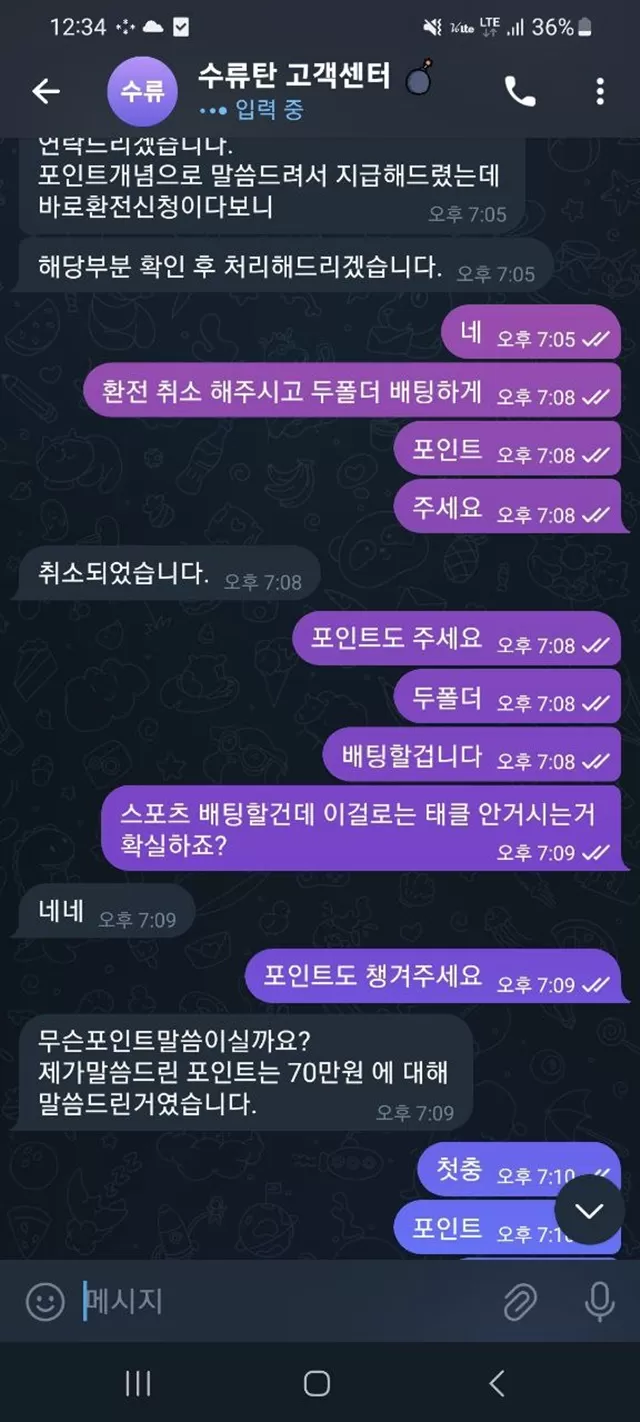
Task: Attach a file with the paperclip icon
Action: click(x=519, y=1301)
